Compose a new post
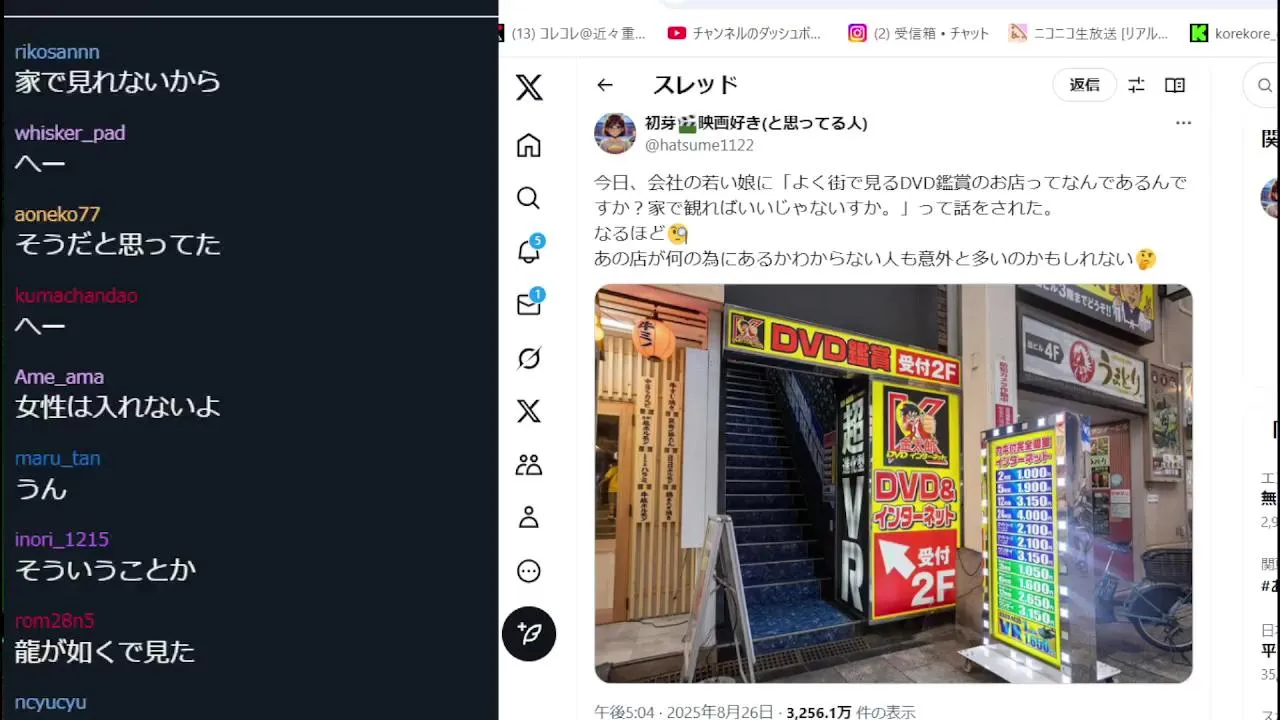This screenshot has width=1280, height=720. (529, 634)
